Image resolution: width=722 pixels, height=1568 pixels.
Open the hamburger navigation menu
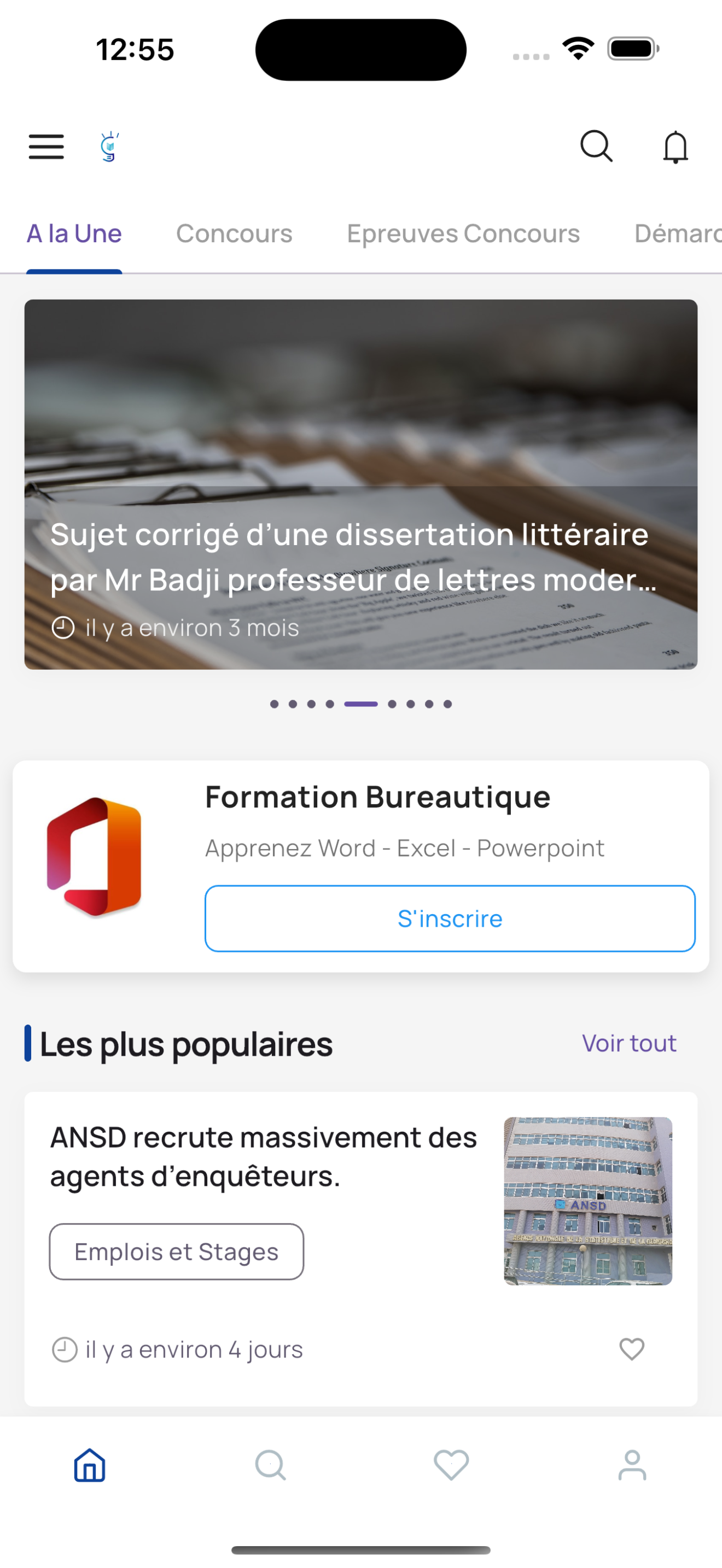(x=45, y=147)
